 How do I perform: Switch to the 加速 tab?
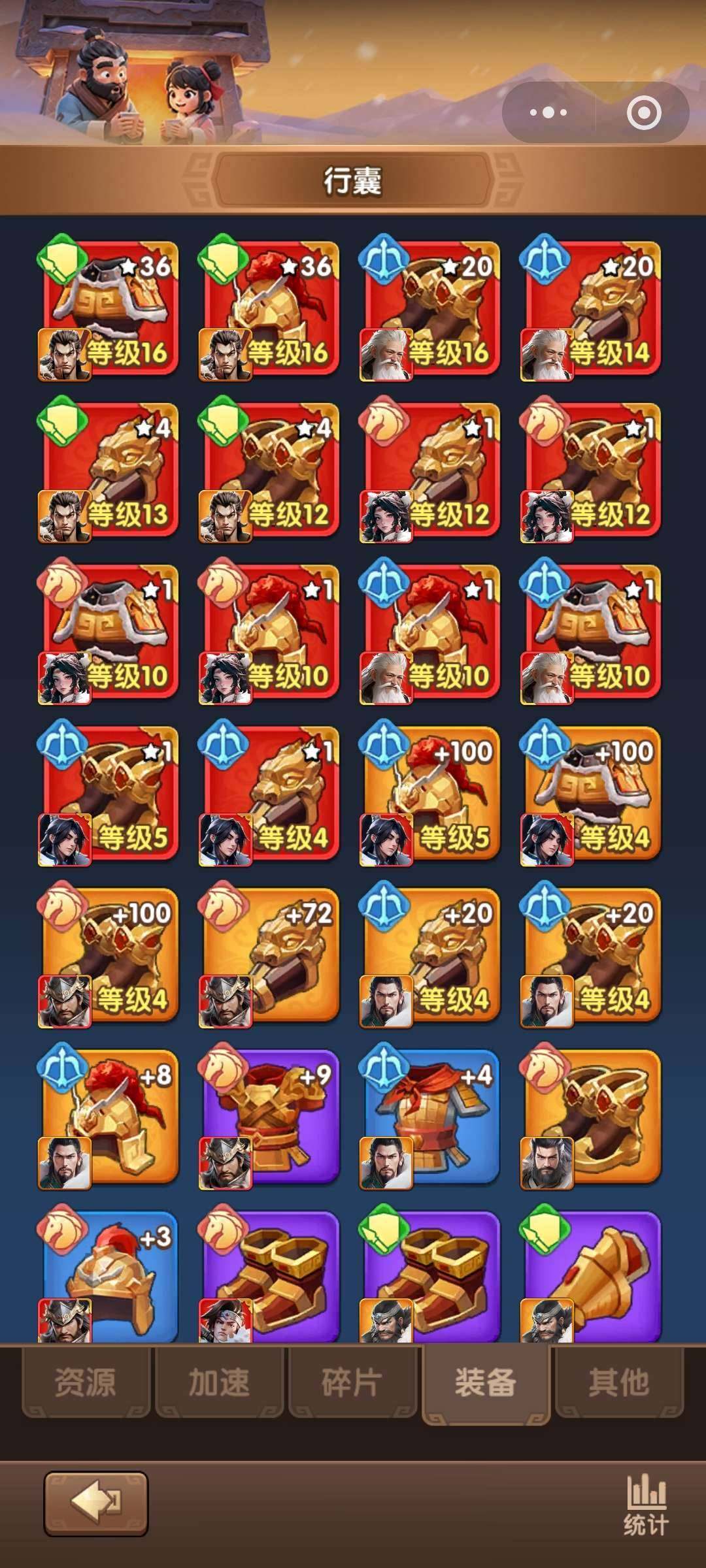tap(220, 1382)
